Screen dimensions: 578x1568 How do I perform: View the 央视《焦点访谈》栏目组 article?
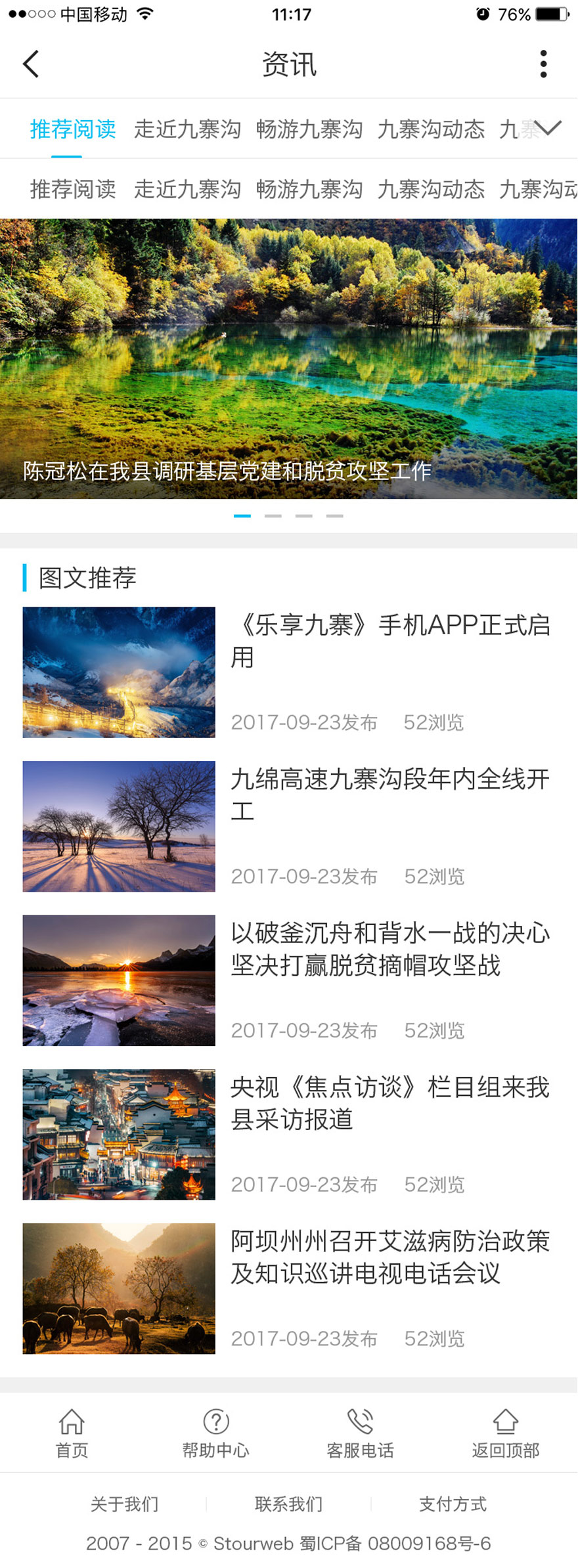click(390, 1103)
